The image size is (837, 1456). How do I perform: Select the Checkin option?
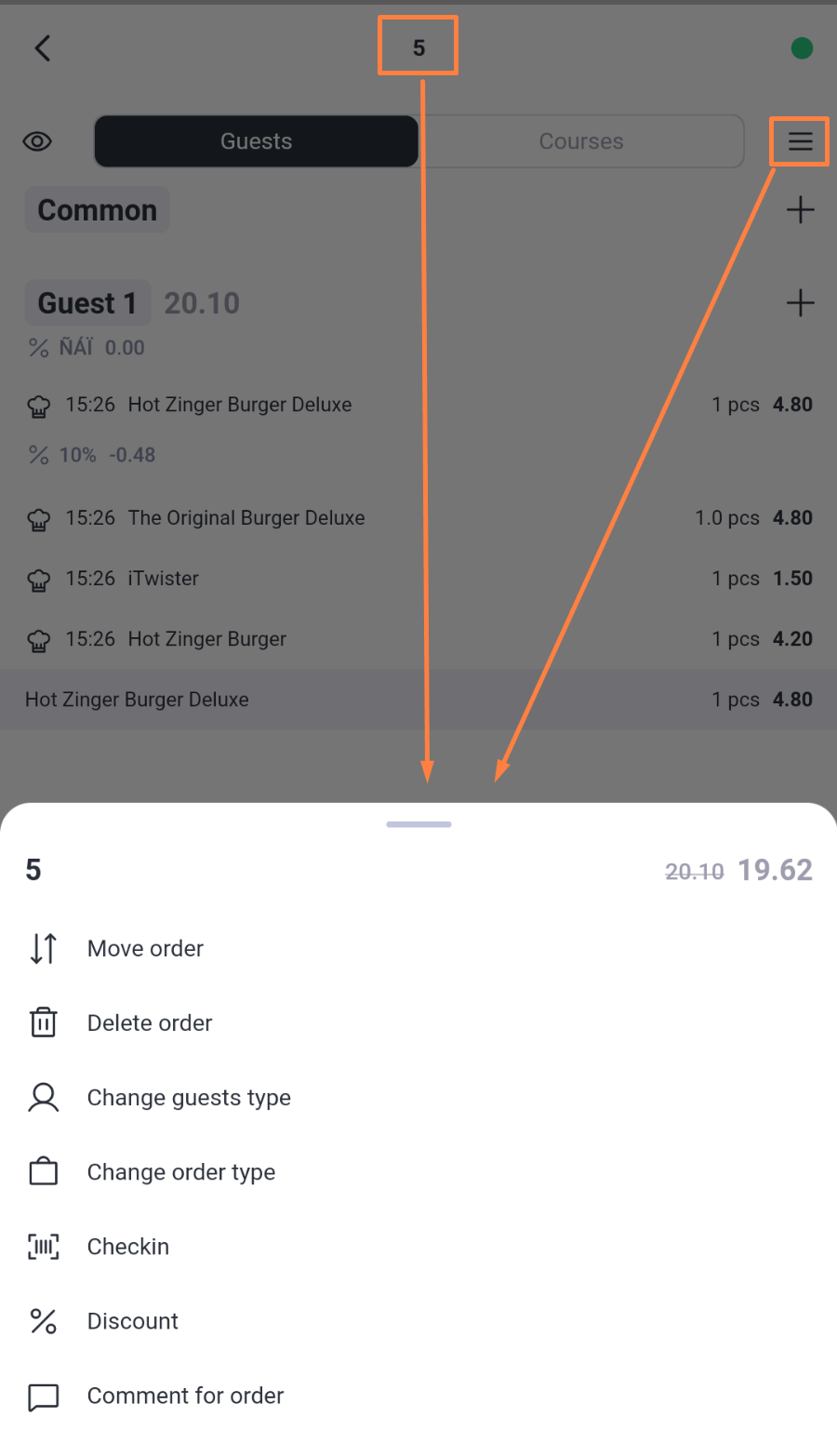coord(418,1246)
